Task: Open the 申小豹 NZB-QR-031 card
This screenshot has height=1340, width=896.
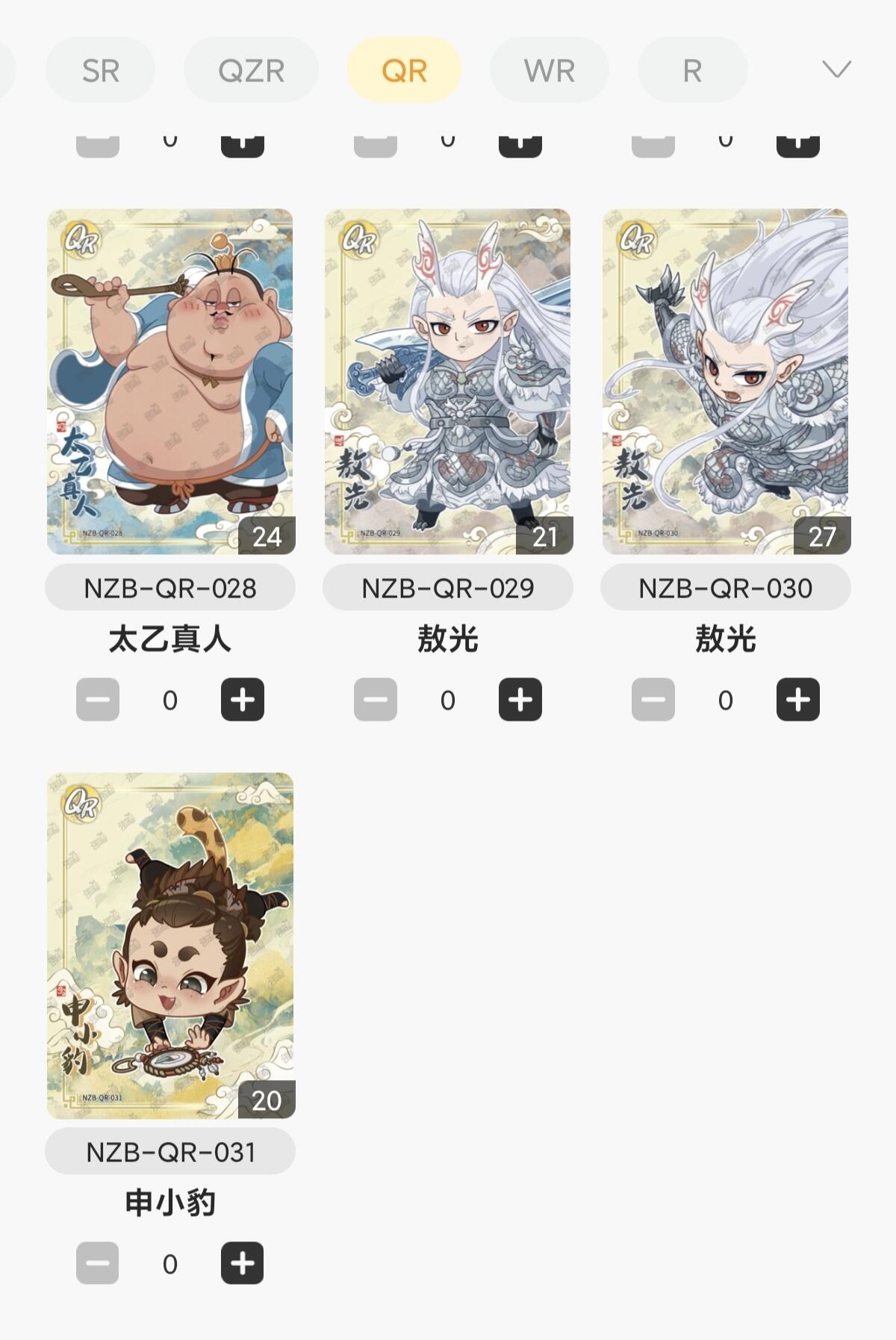Action: click(x=170, y=945)
